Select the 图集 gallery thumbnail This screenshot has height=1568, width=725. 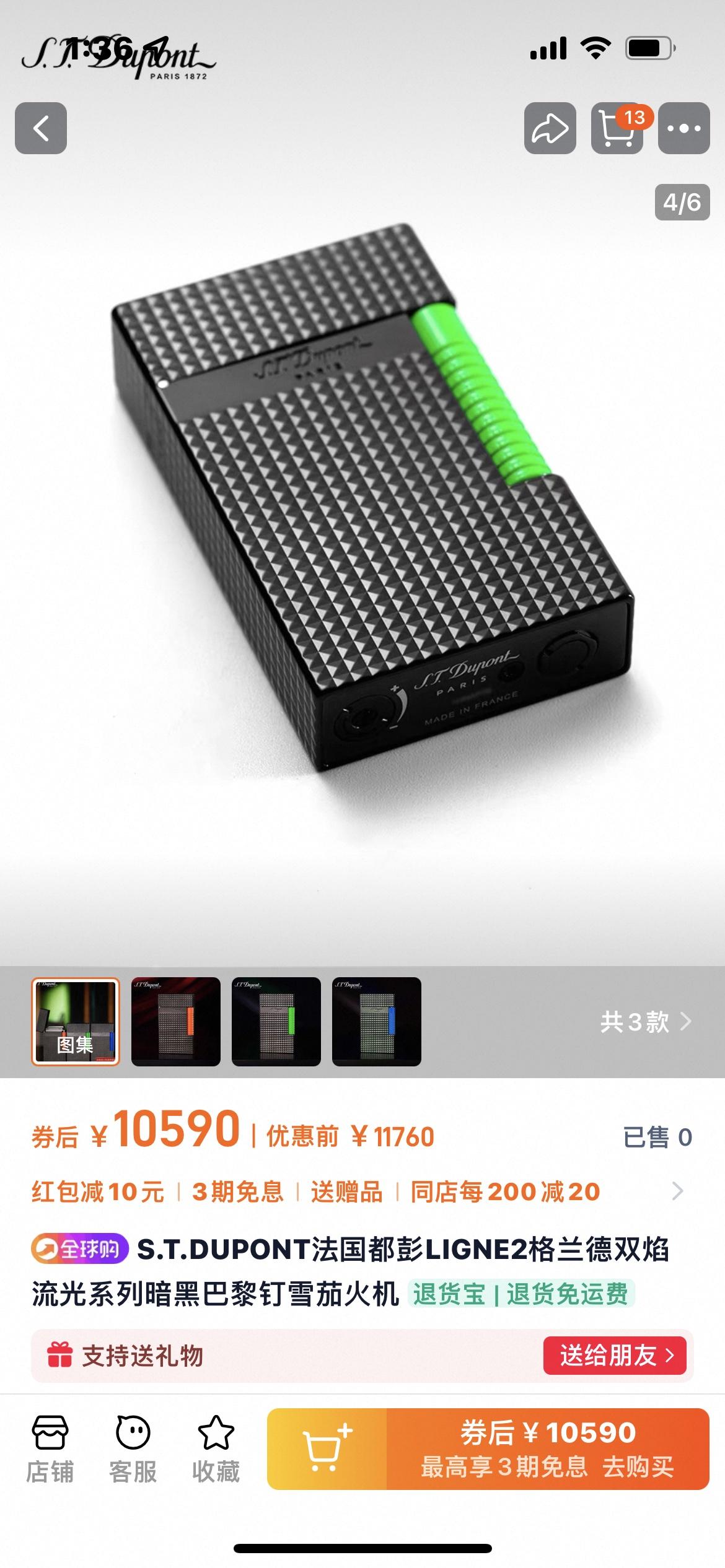[x=76, y=1021]
